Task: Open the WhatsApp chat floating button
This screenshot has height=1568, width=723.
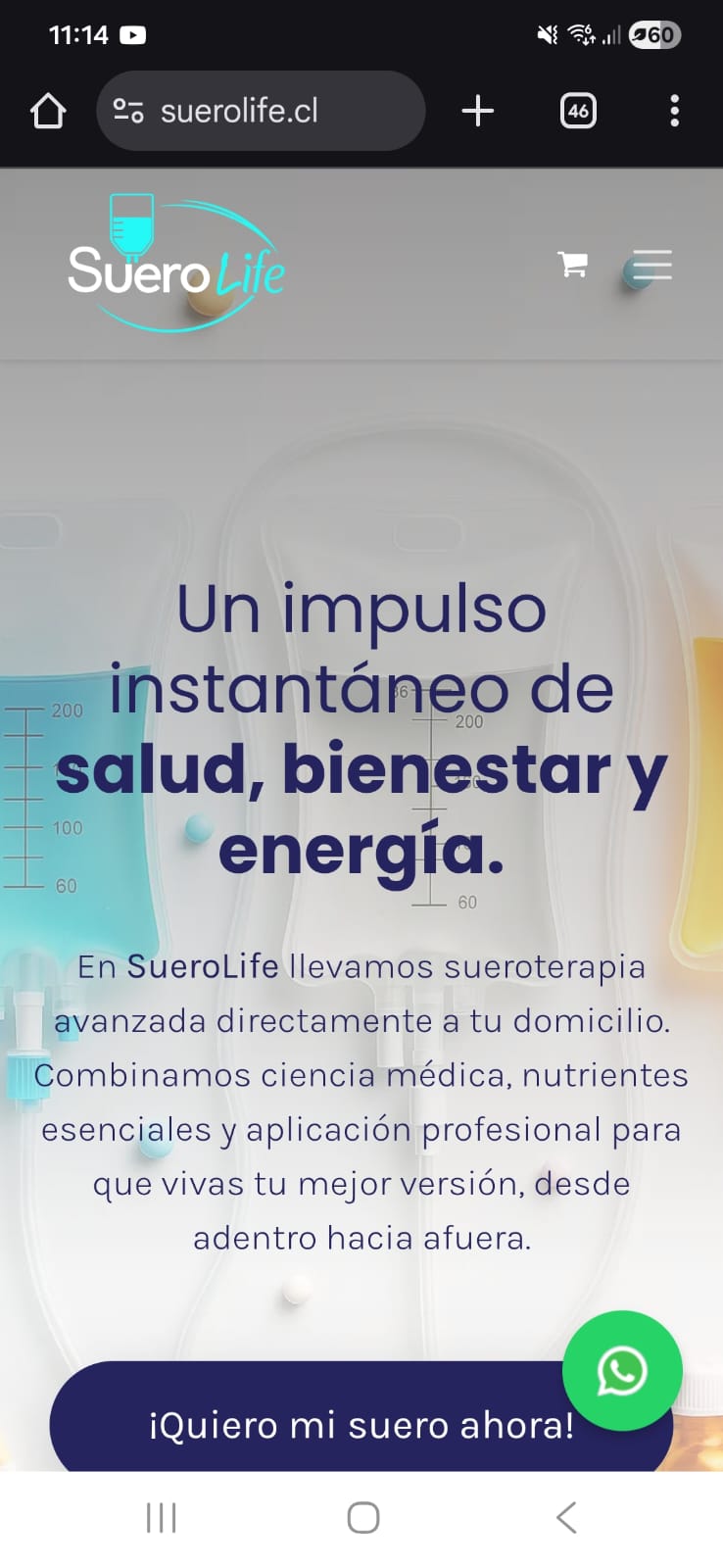Action: tap(622, 1370)
